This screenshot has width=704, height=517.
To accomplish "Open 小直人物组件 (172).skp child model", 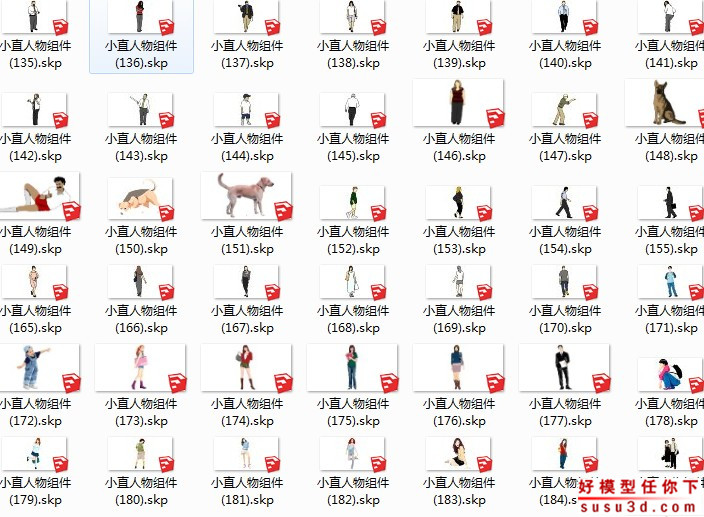I will click(35, 368).
